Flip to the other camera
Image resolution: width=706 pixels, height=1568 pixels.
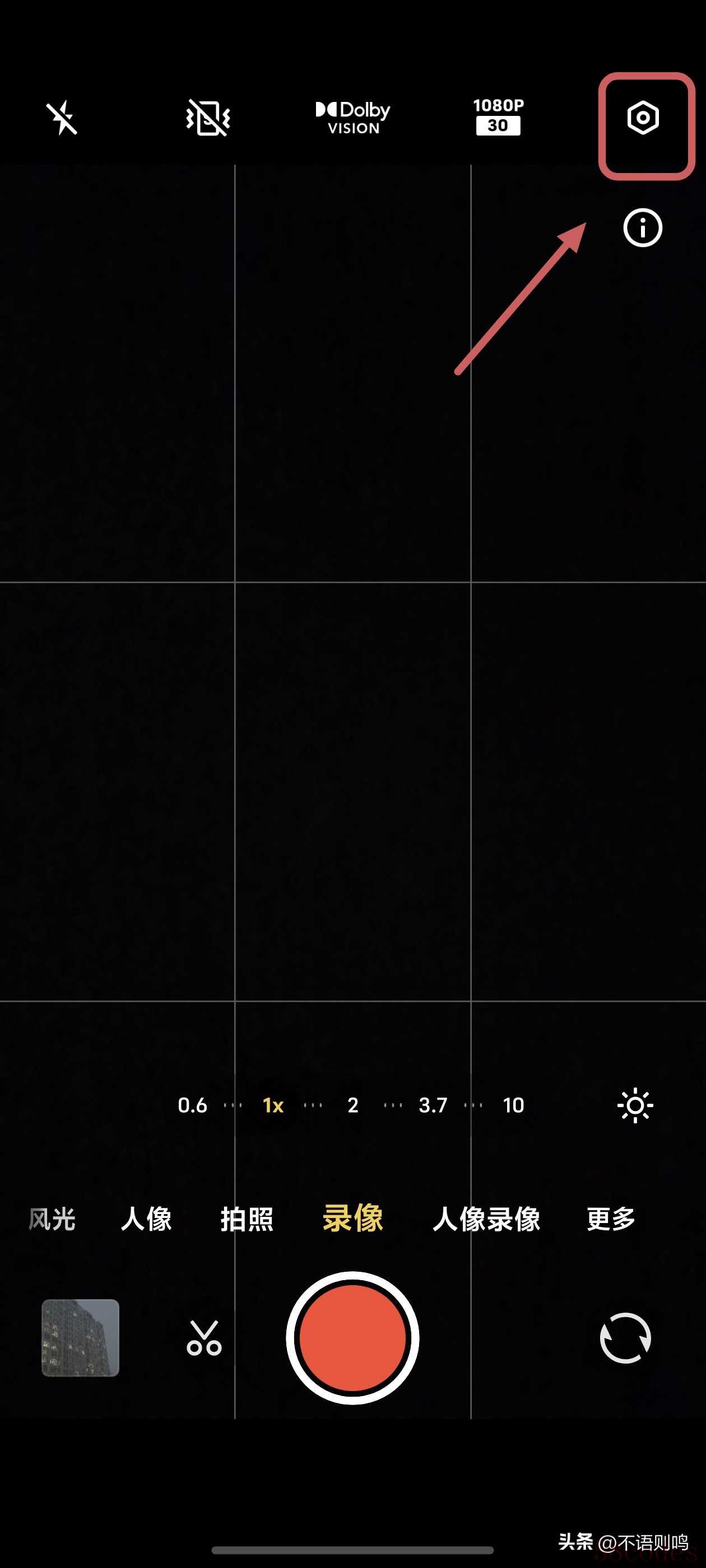[x=625, y=1338]
